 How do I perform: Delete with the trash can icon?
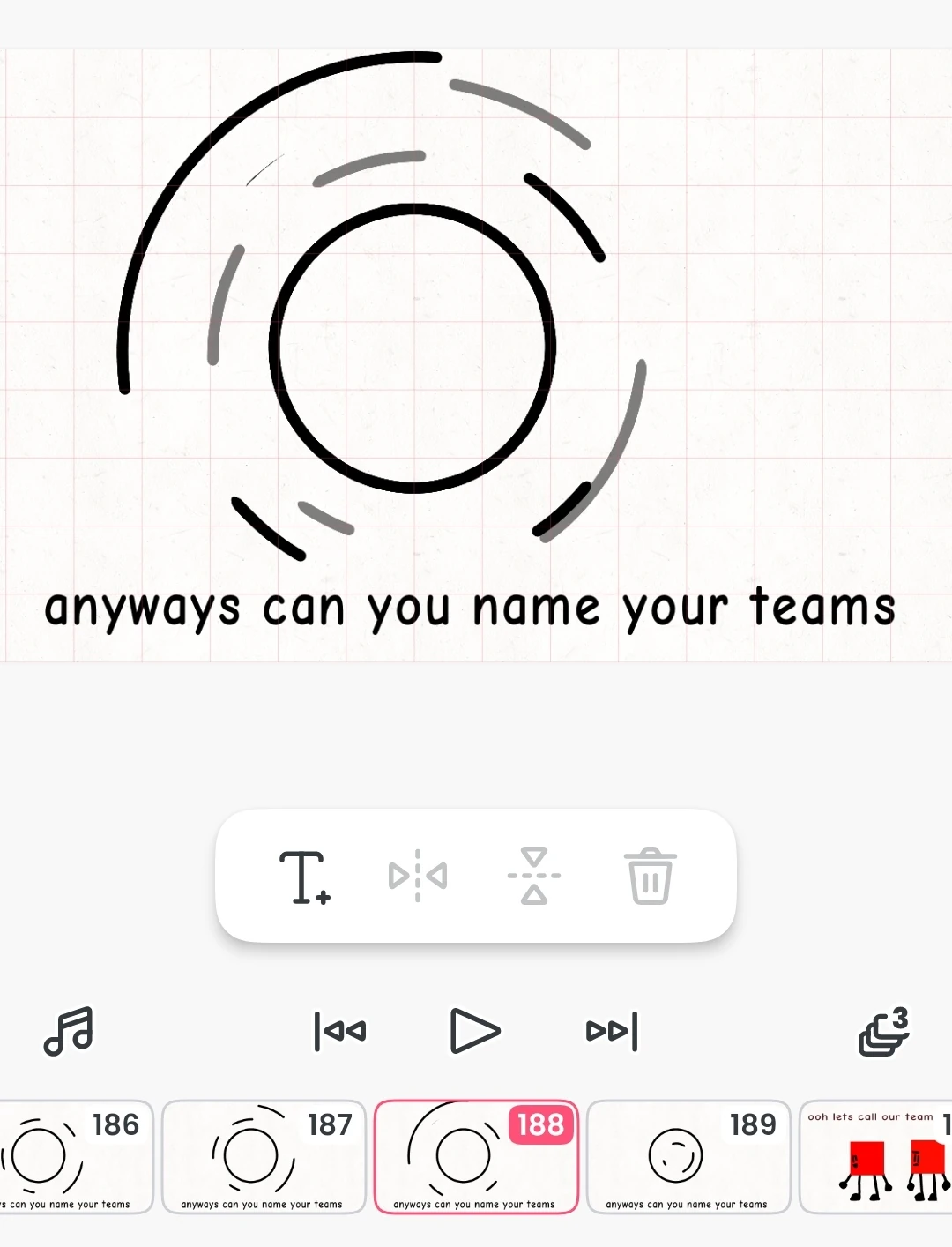(650, 876)
